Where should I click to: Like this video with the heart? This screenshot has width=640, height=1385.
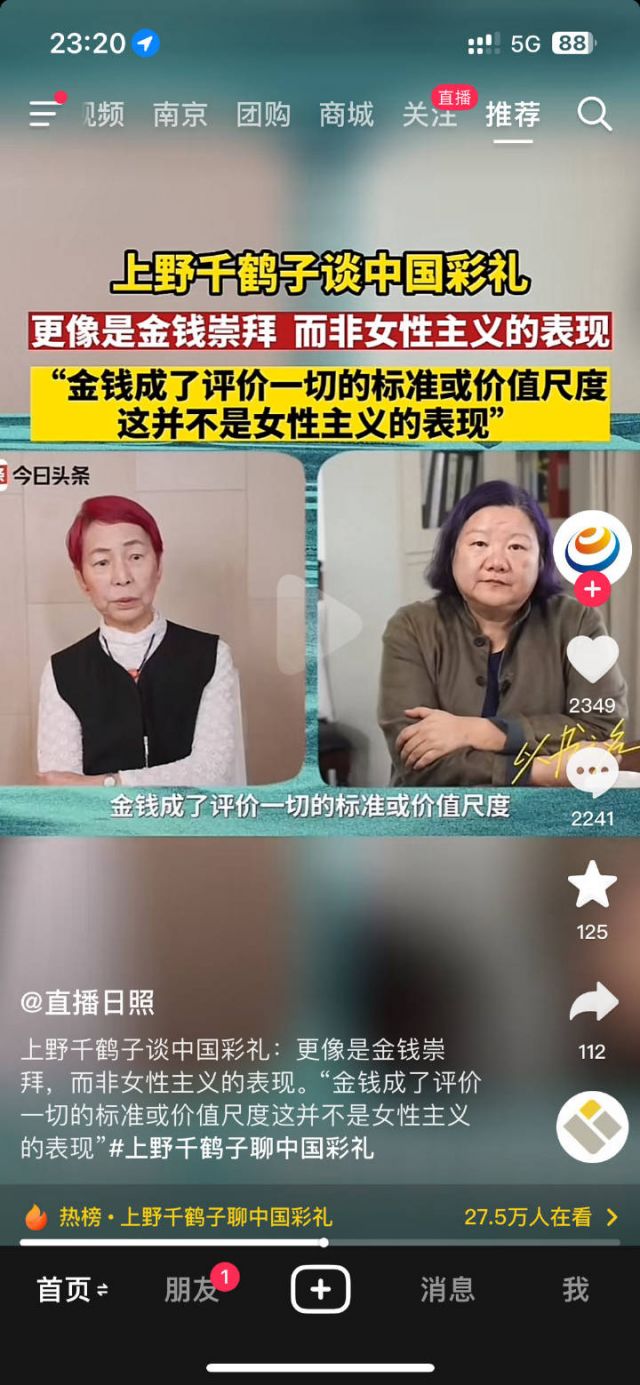592,660
